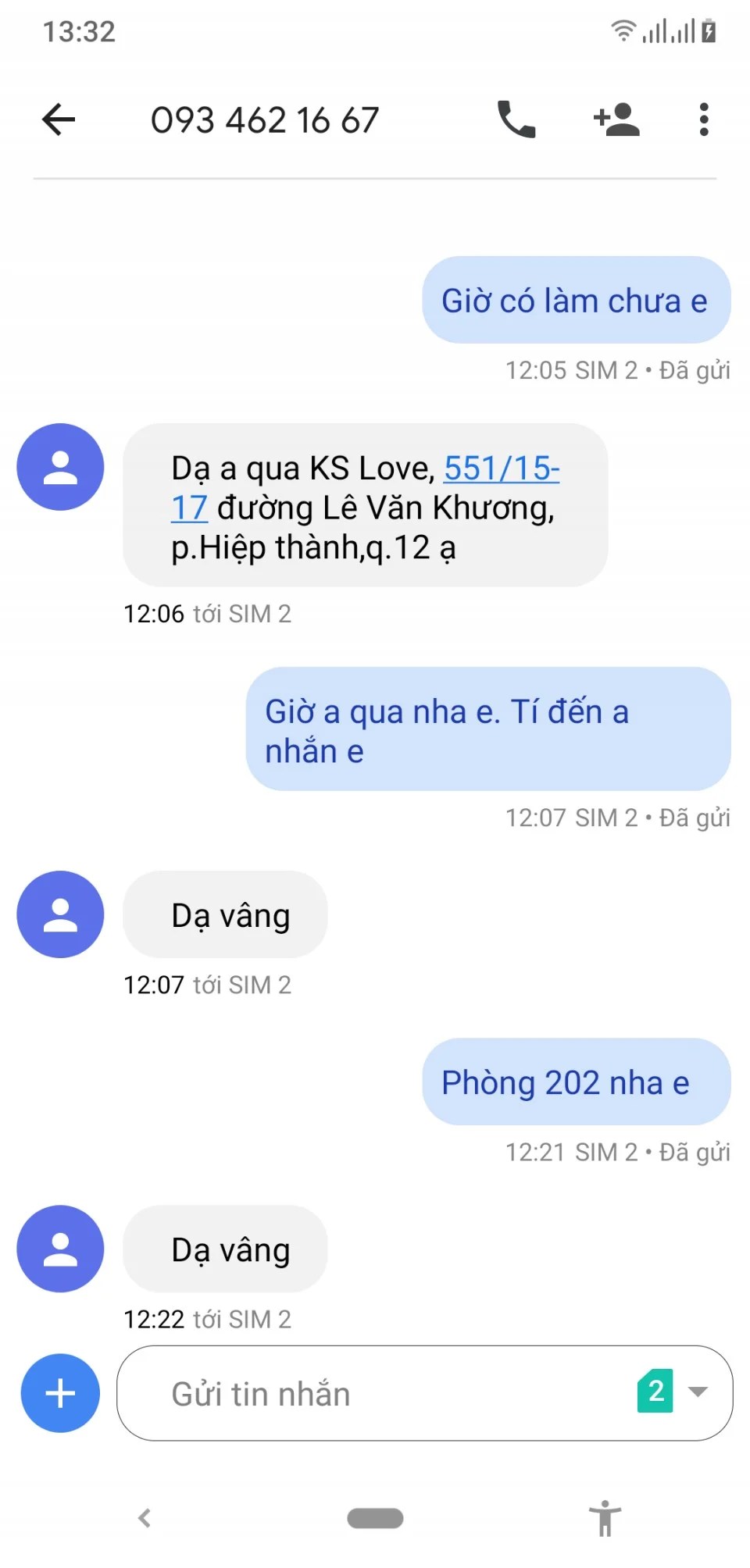Screen dimensions: 750x1568
Task: Add this number to contacts
Action: coord(616,119)
